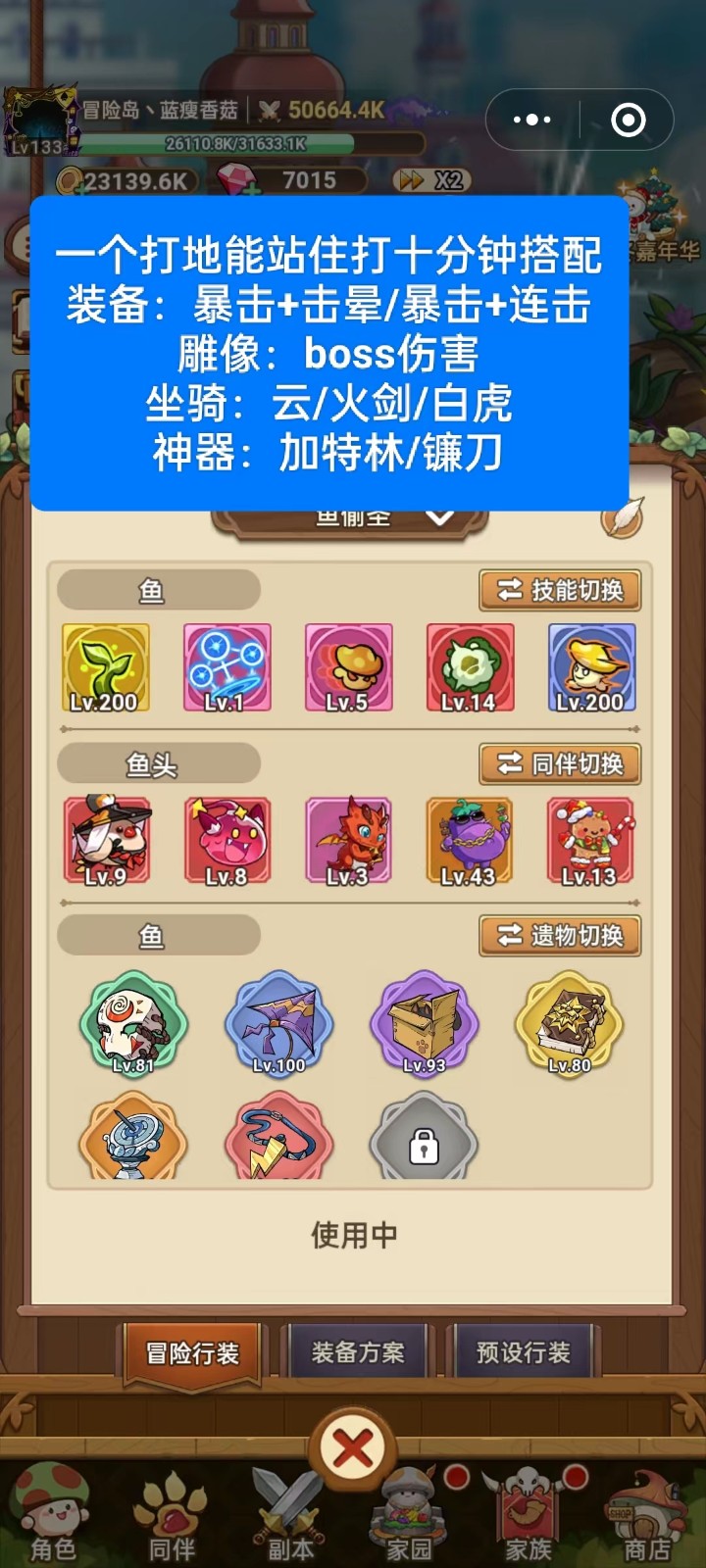
Task: Select the Lv.81 mask relic
Action: click(x=132, y=1022)
